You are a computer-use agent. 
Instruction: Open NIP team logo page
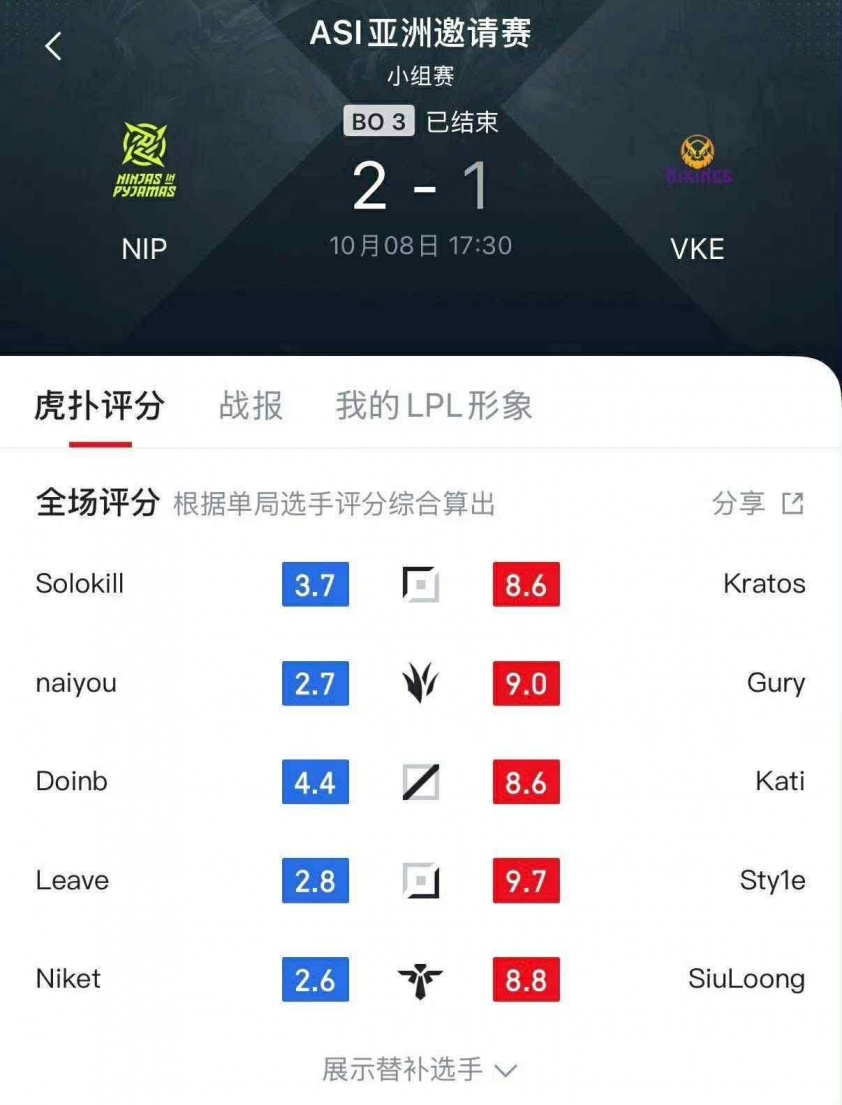[144, 161]
